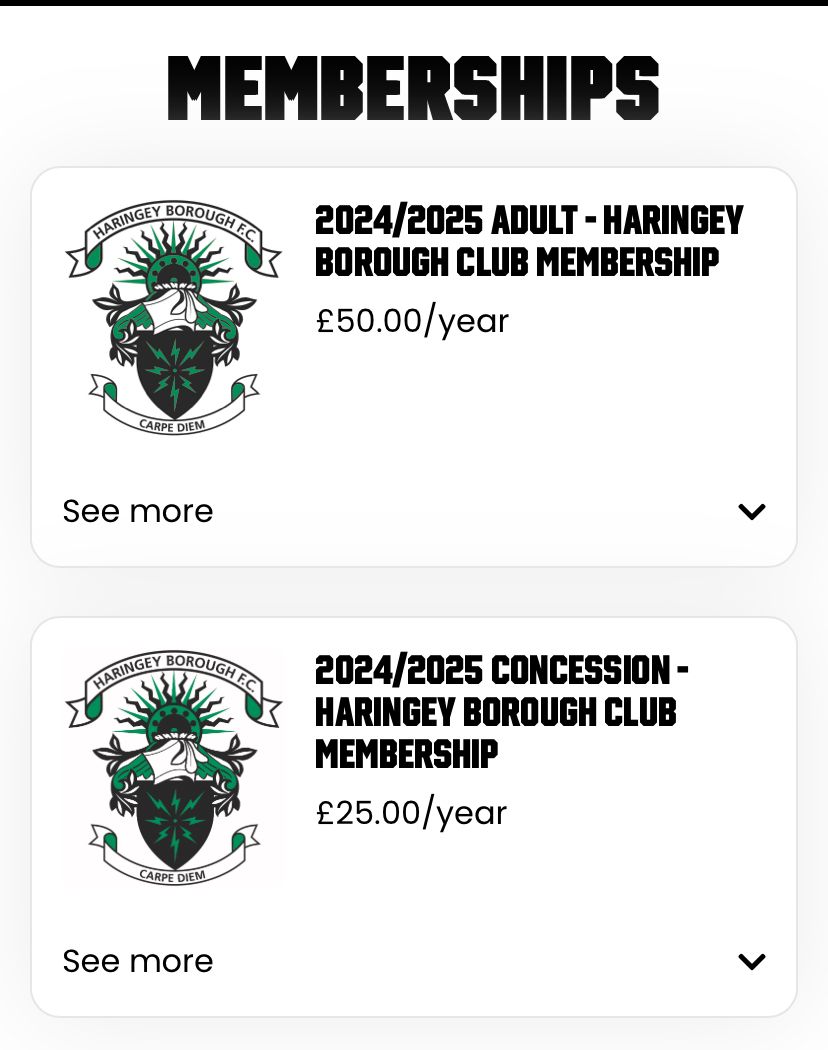The width and height of the screenshot is (828, 1050).
Task: Click the £50.00/year price label
Action: pos(412,321)
